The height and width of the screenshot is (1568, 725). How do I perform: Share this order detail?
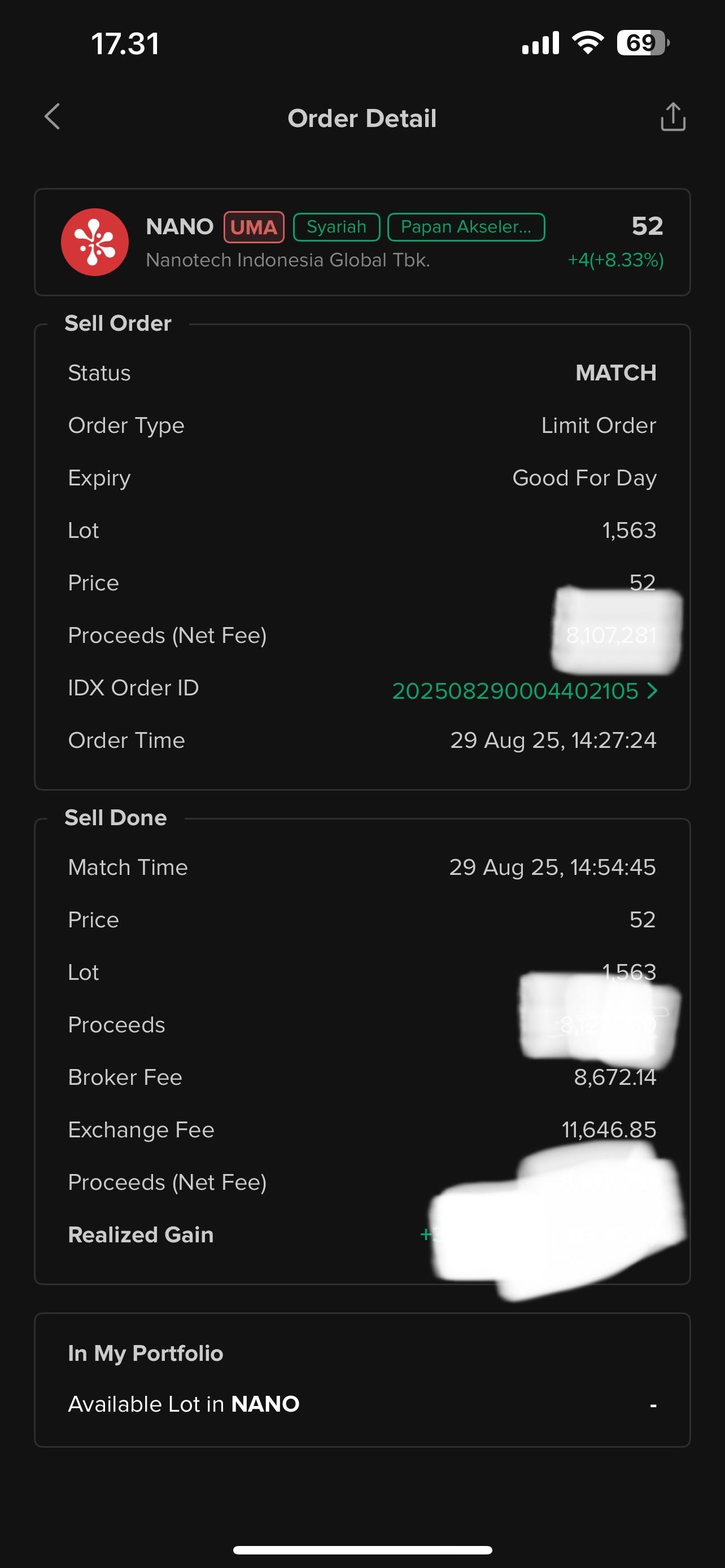pyautogui.click(x=672, y=116)
